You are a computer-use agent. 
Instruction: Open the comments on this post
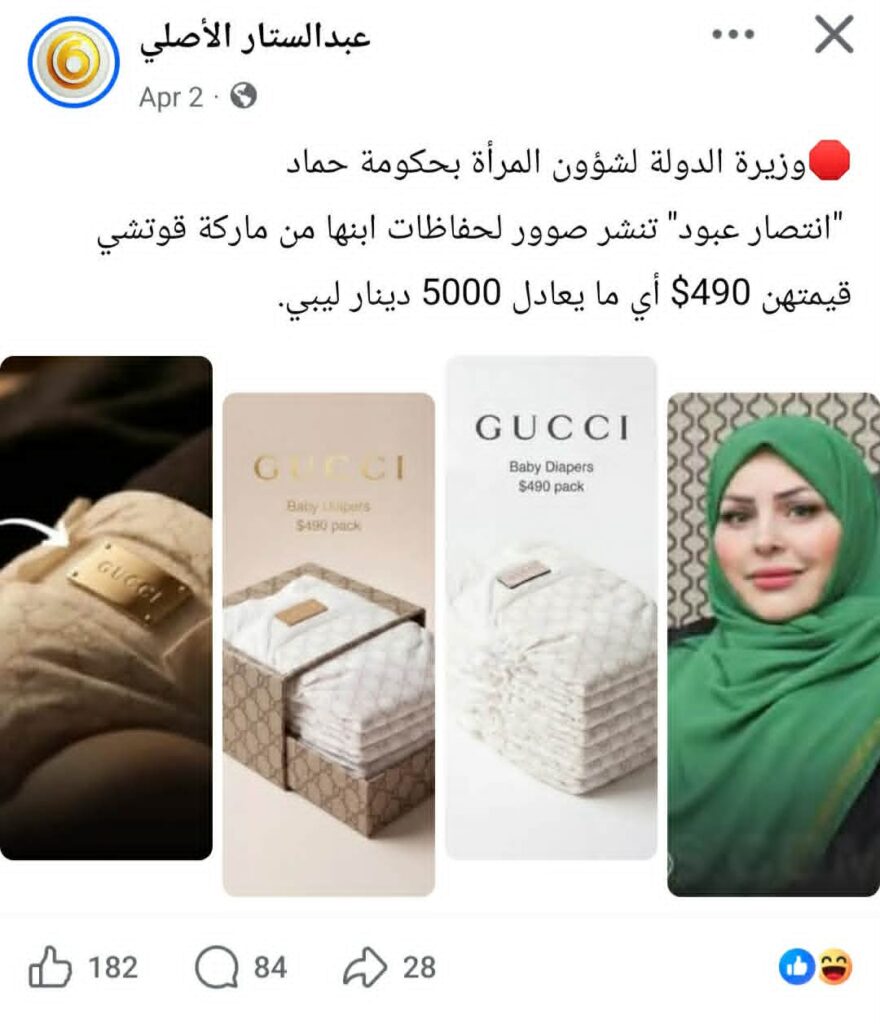tap(216, 967)
